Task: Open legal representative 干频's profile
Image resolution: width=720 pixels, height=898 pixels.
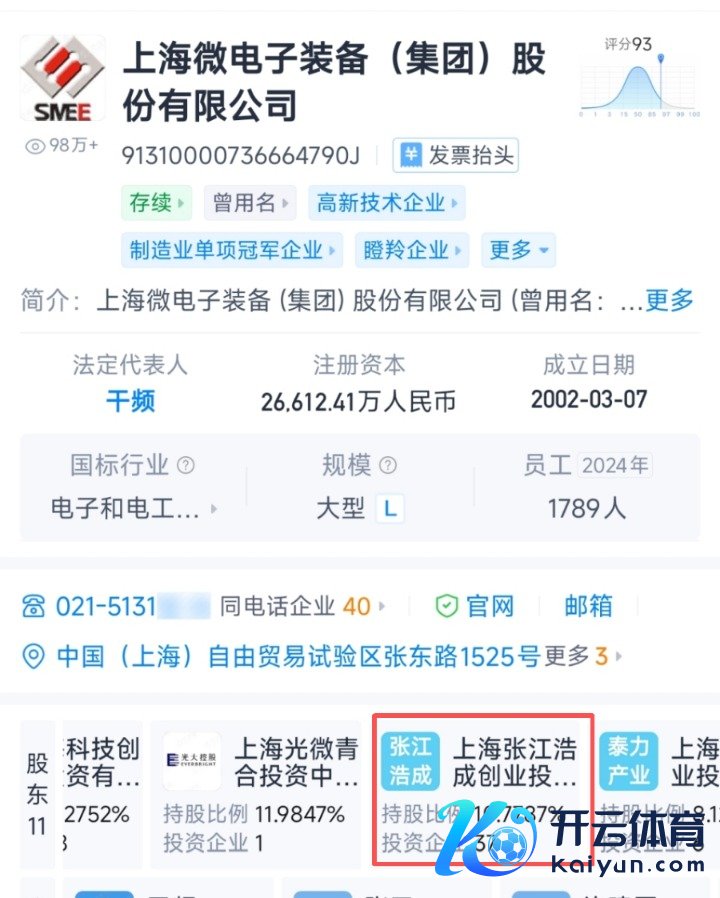Action: [130, 401]
